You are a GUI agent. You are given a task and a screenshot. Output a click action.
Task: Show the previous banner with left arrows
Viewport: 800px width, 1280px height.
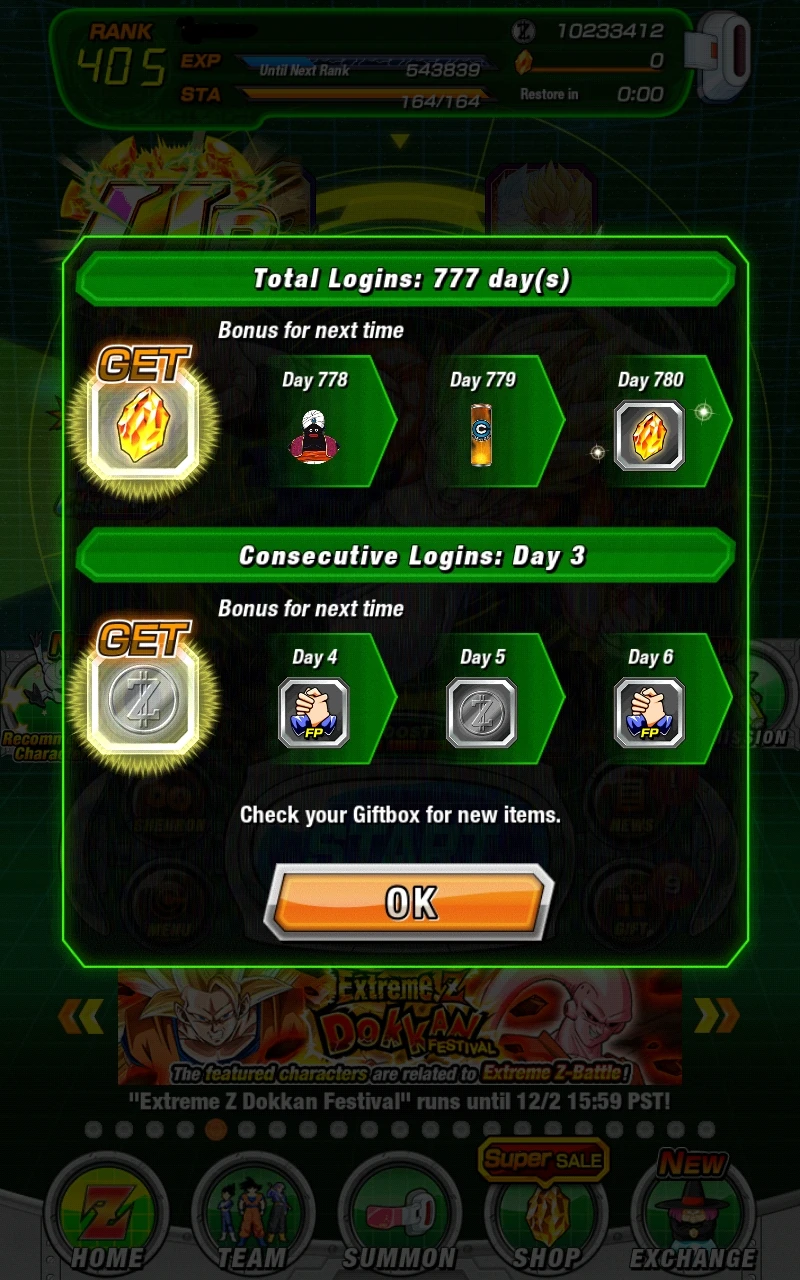click(x=82, y=1016)
